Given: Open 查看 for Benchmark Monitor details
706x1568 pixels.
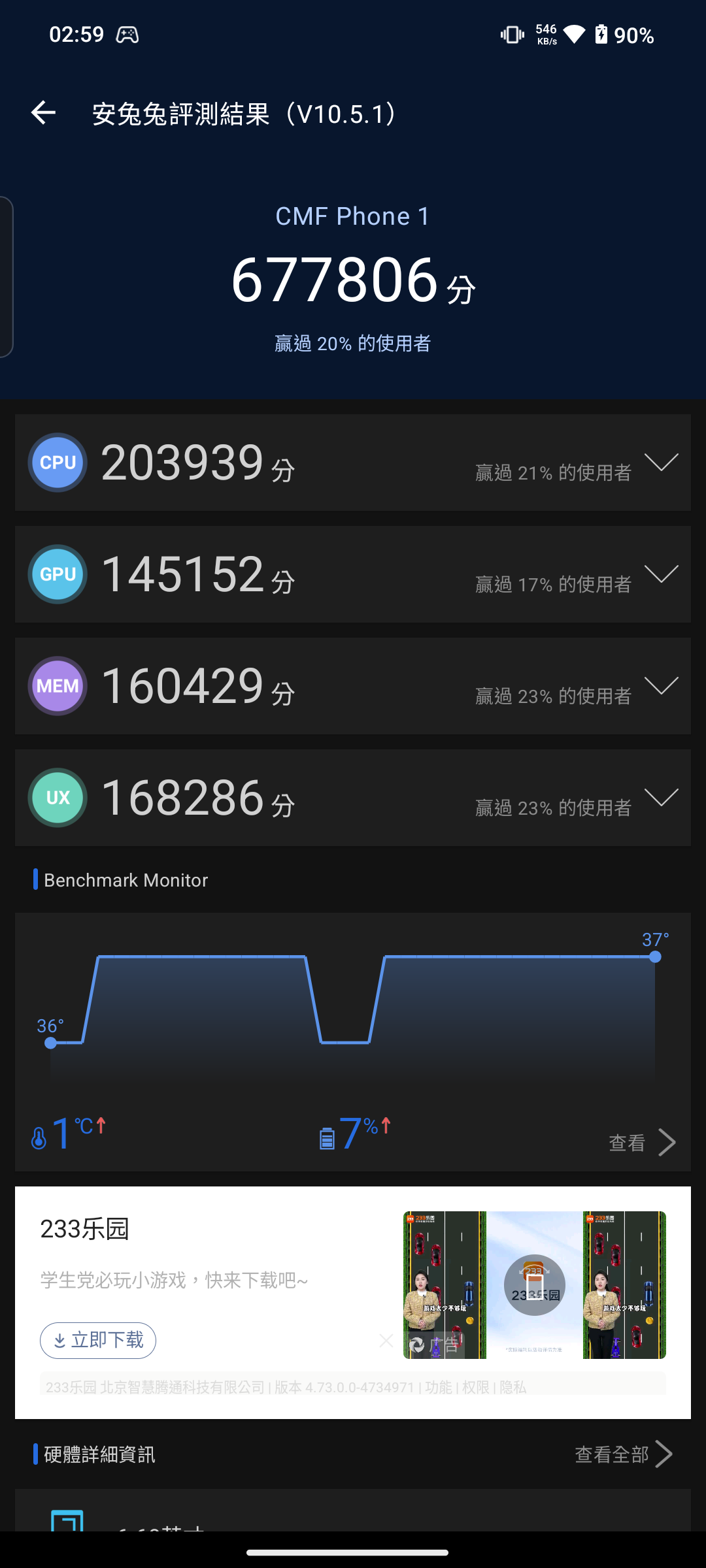Looking at the screenshot, I should (641, 1143).
